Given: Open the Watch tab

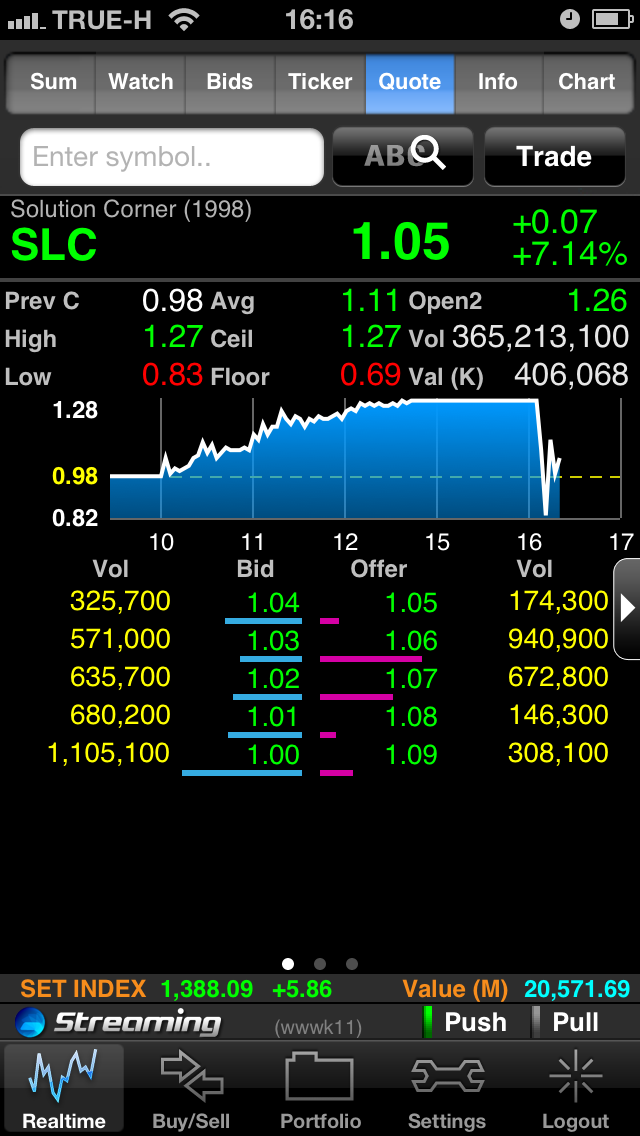Looking at the screenshot, I should tap(141, 82).
